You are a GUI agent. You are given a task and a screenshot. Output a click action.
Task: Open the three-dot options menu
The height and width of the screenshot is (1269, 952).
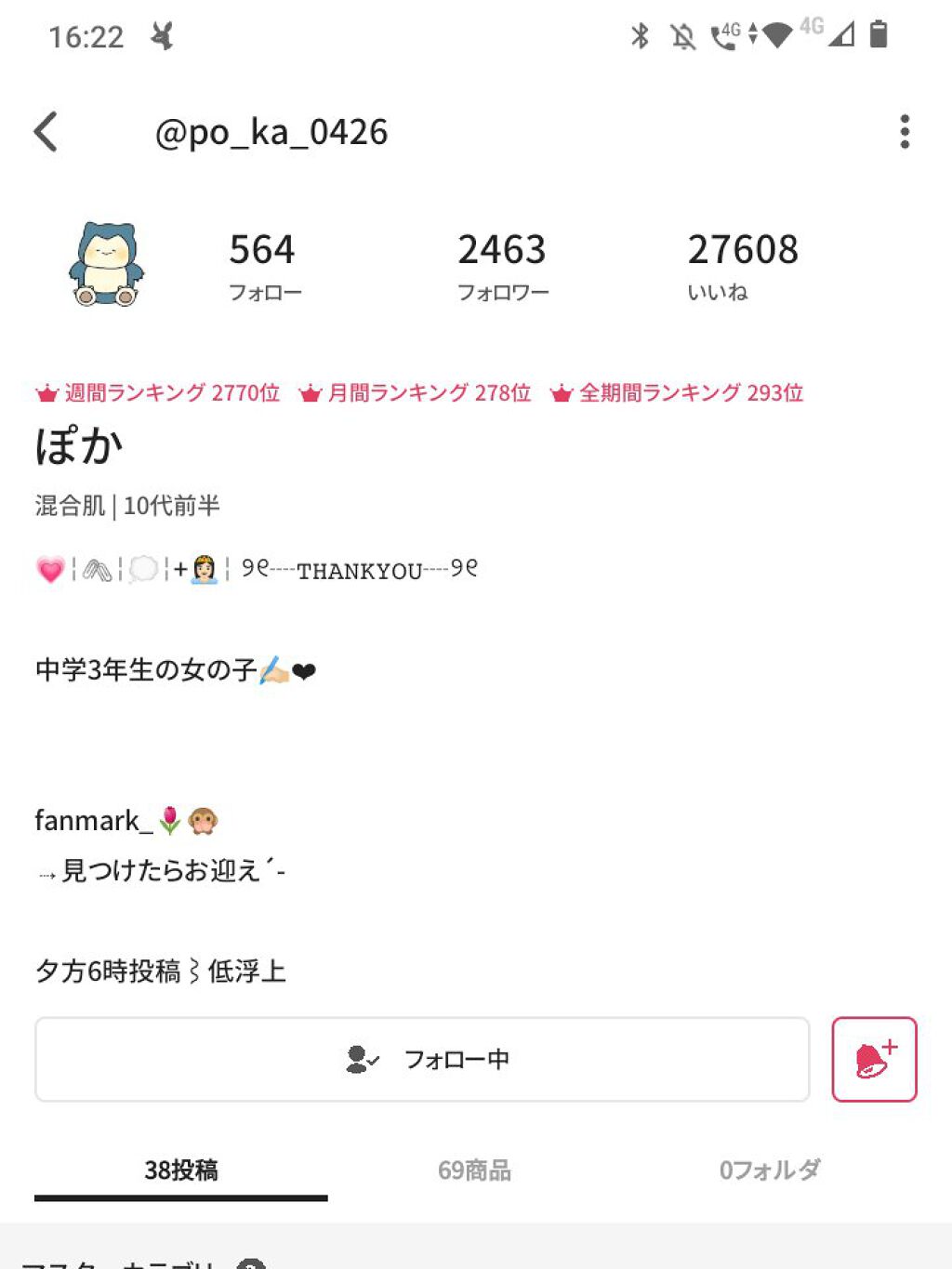tap(905, 132)
